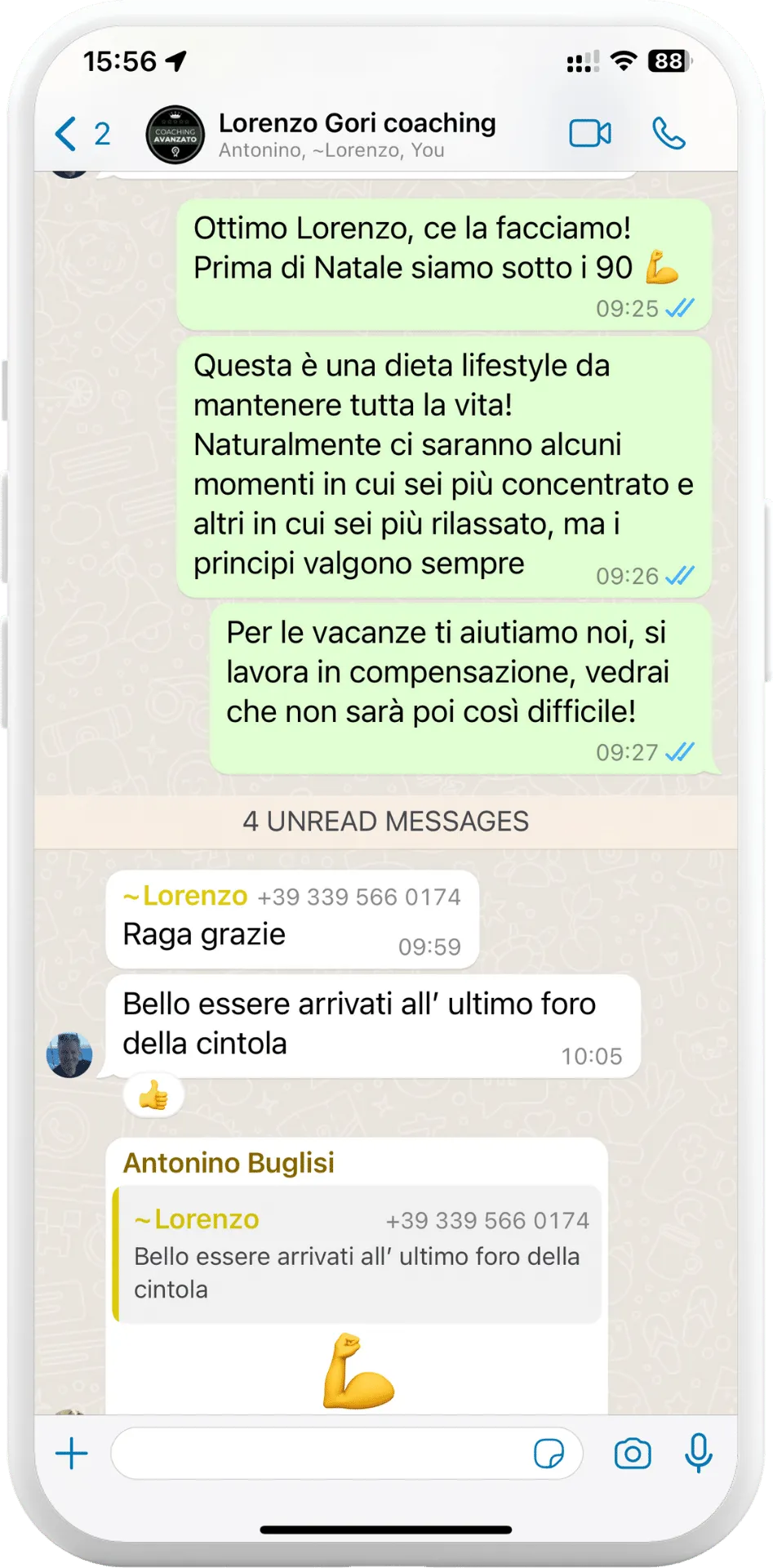Tap ~Lorenzo's name above 'Raga grazie'

pos(185,896)
